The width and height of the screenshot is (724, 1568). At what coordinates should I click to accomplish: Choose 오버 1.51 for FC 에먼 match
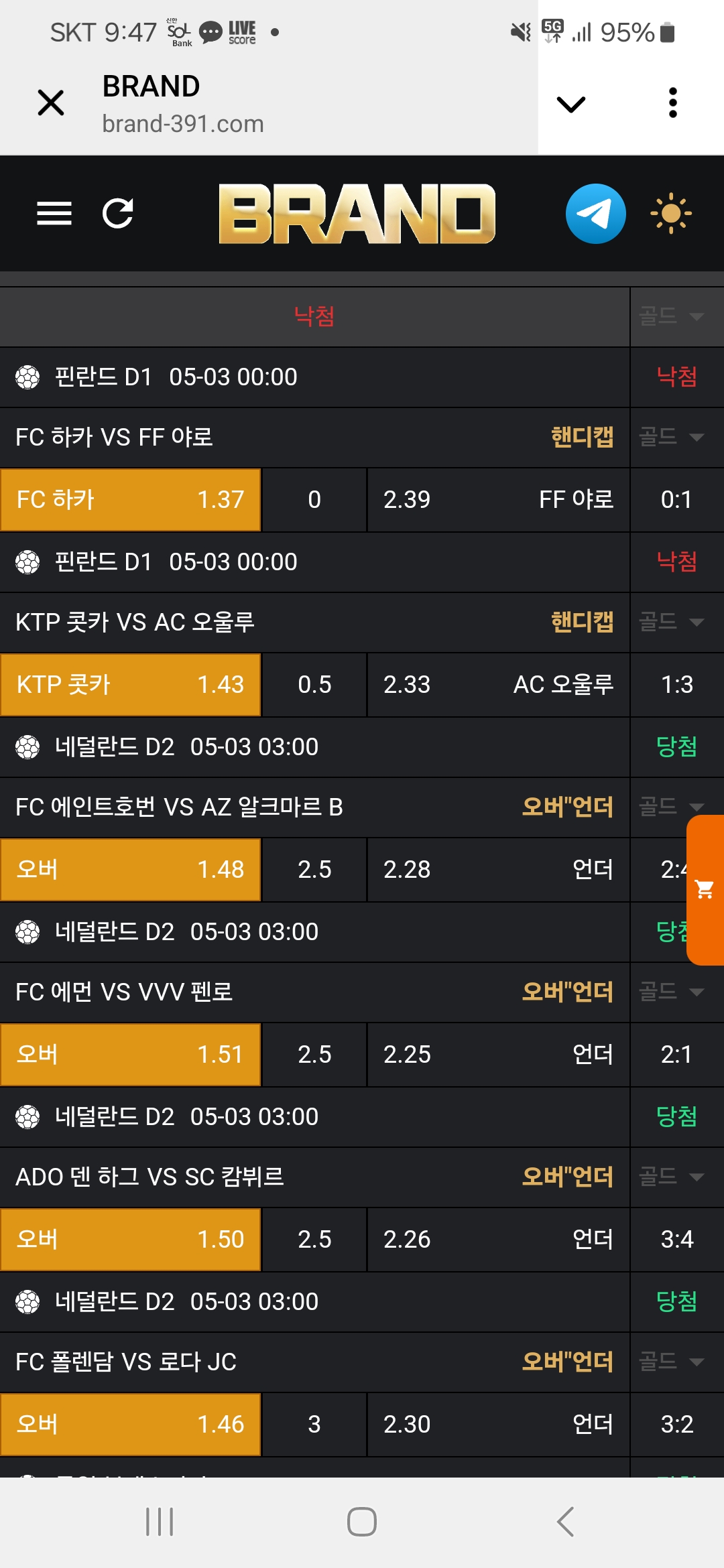[131, 1055]
